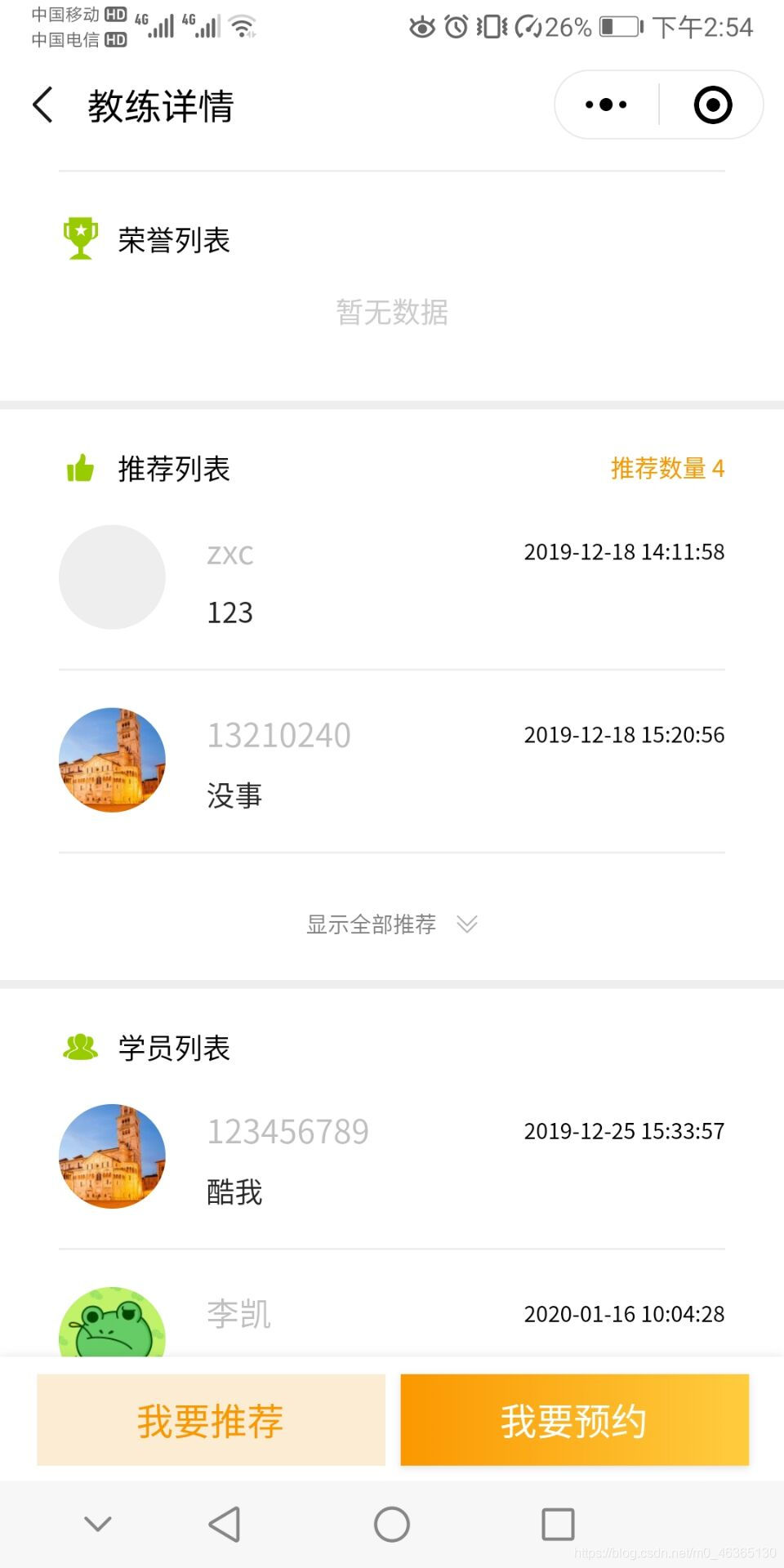
Task: Tap the 我要推荐 button
Action: tap(211, 1420)
